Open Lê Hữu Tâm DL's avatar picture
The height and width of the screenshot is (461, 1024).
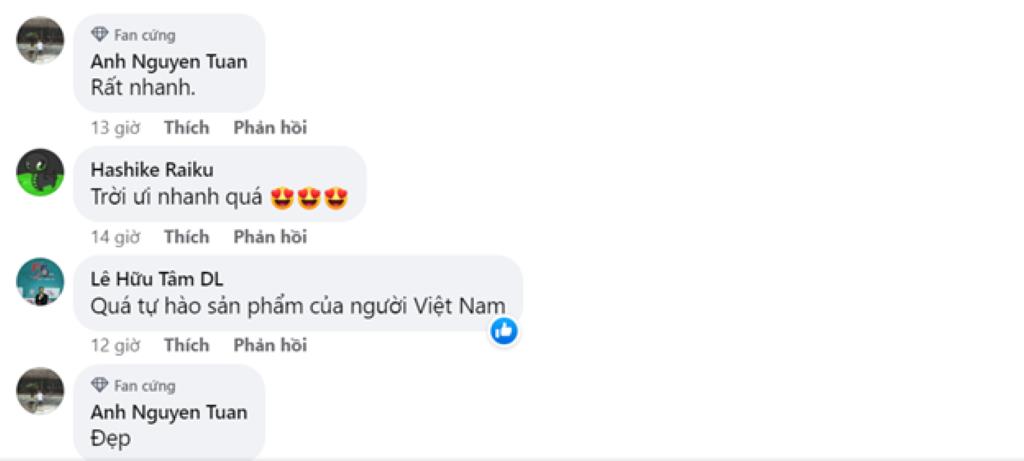[x=40, y=281]
